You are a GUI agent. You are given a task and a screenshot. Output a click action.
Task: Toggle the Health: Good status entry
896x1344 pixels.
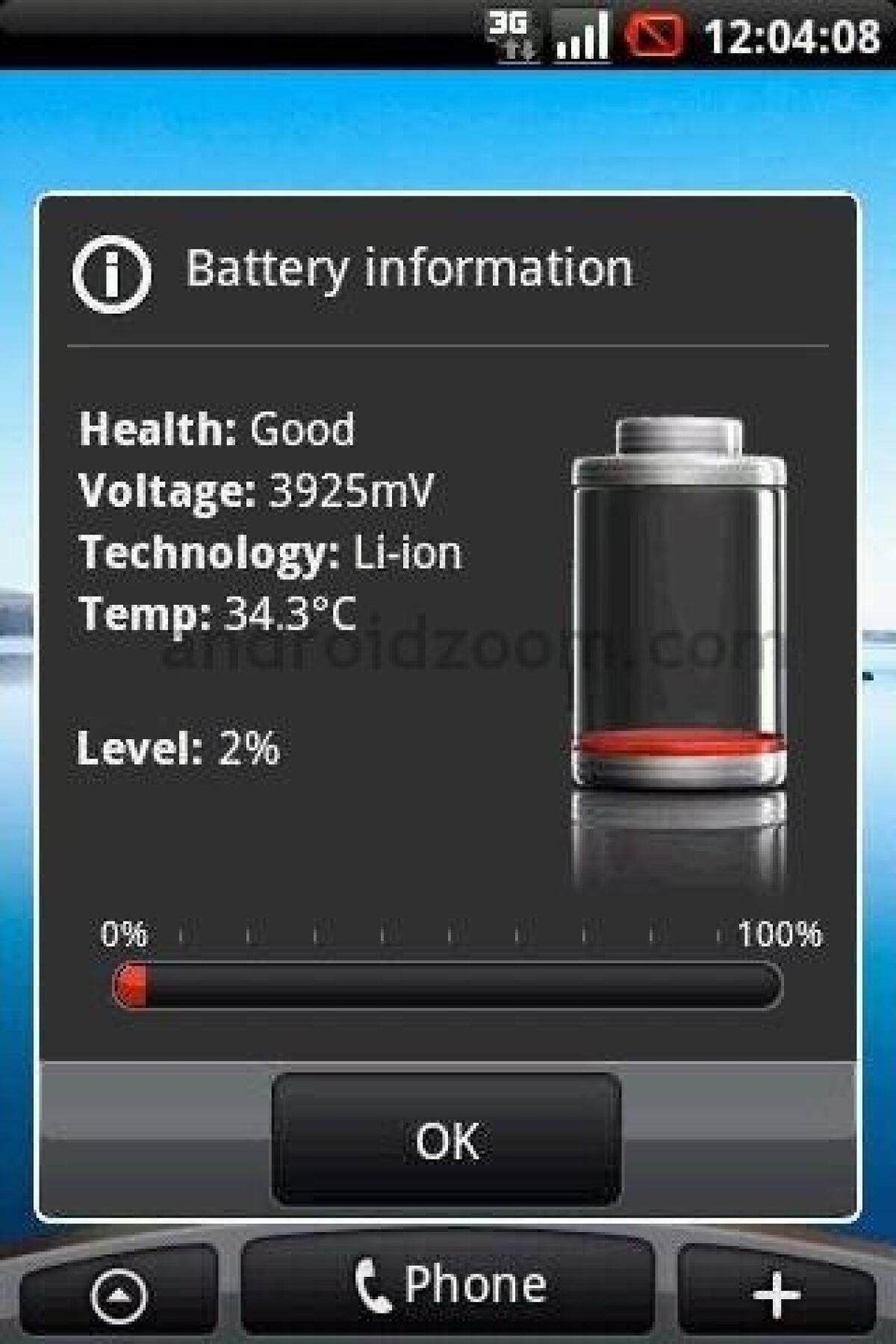pos(217,428)
